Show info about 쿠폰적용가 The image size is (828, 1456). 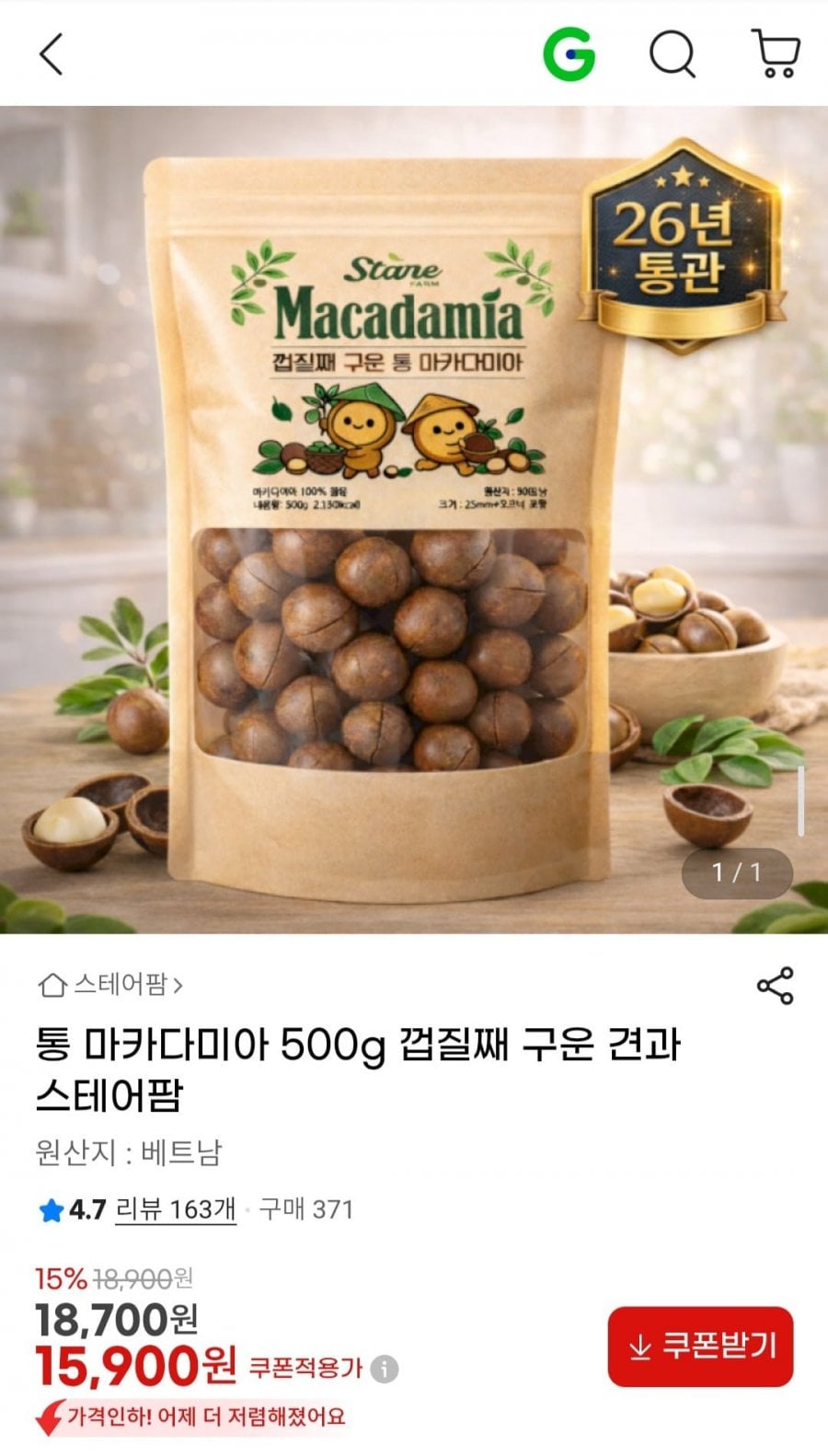click(385, 1369)
